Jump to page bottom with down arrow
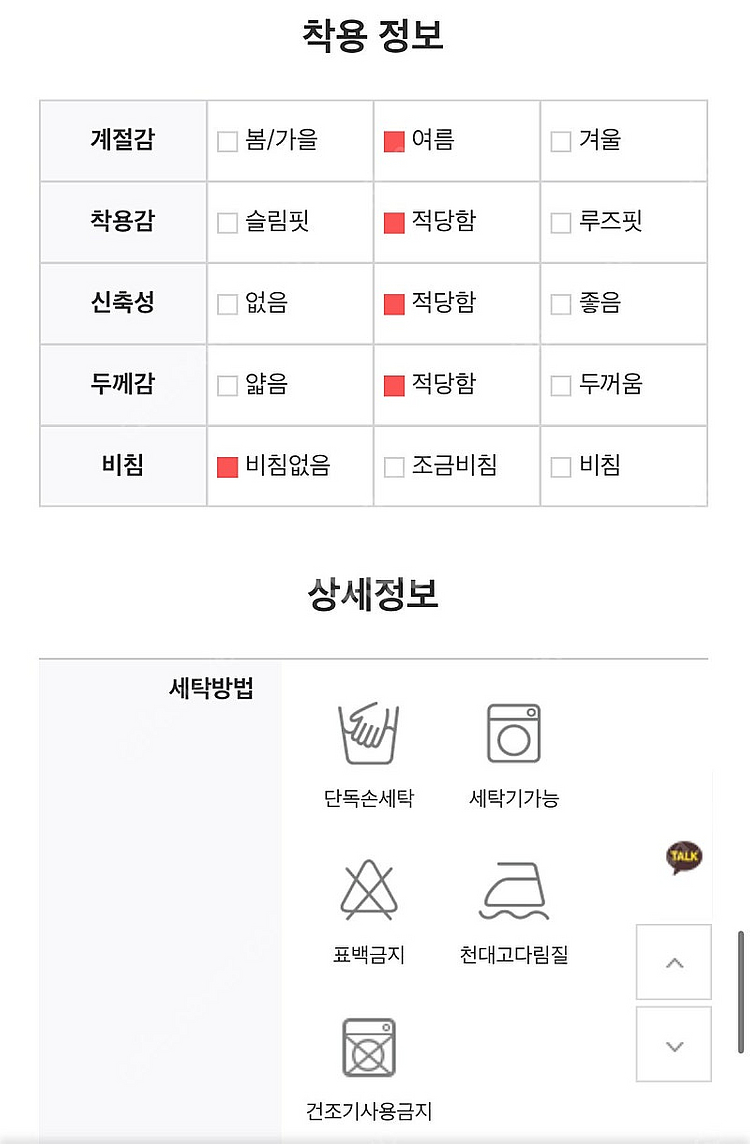Viewport: 750px width, 1144px height. coord(674,1045)
